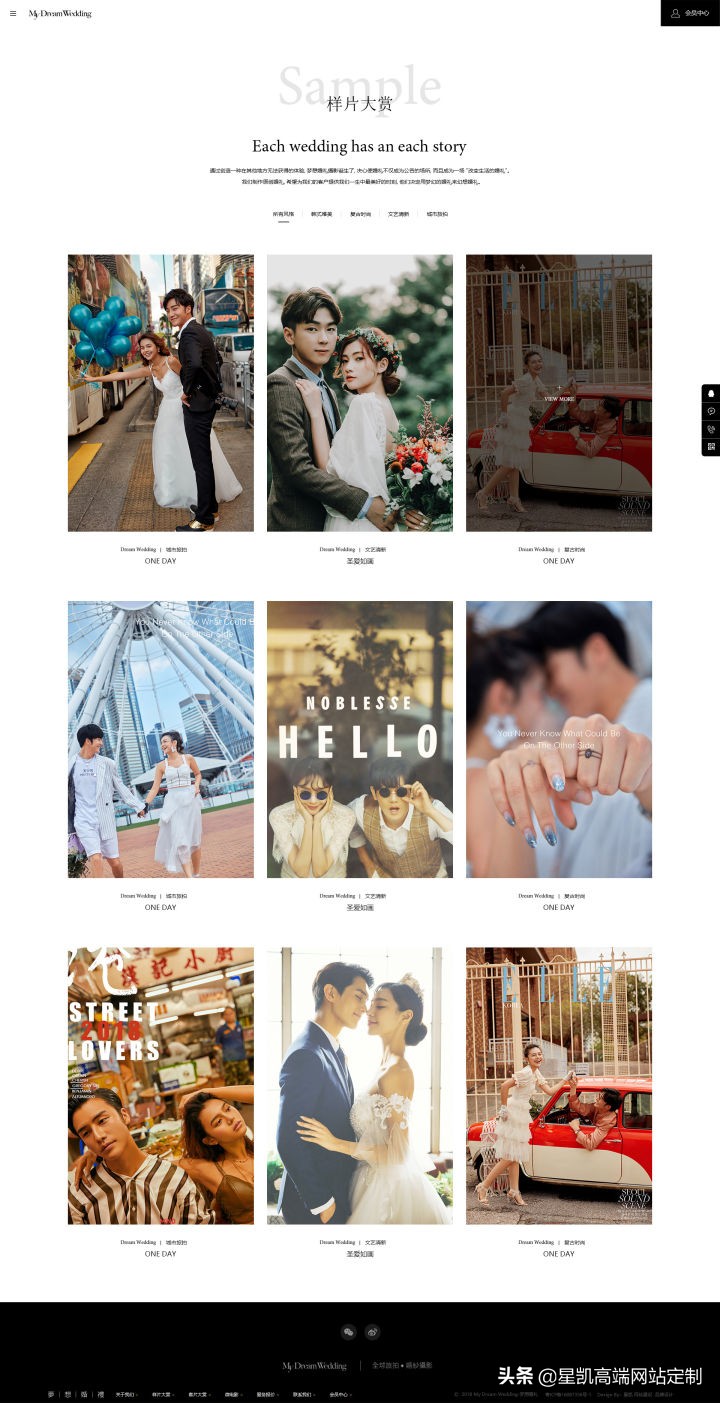Tap the floating QQ contact icon
This screenshot has height=1403, width=720.
711,394
